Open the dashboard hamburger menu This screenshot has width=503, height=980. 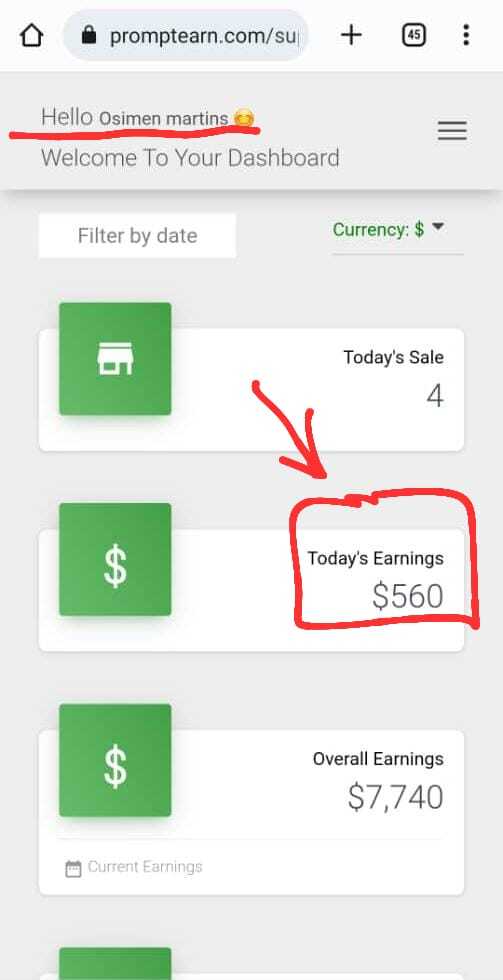pos(452,131)
